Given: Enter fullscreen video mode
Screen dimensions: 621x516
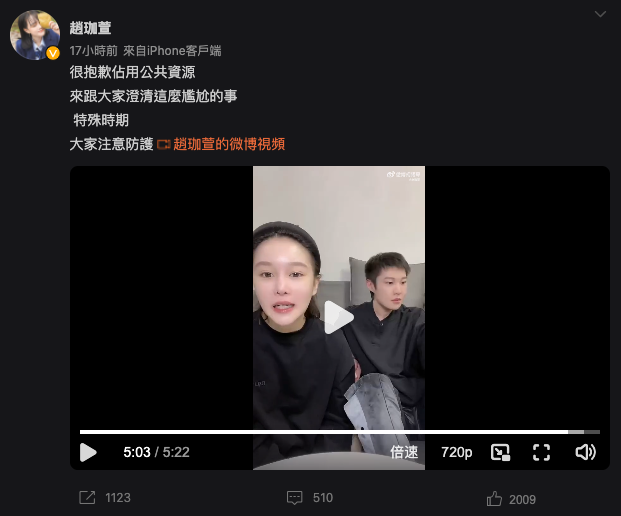Looking at the screenshot, I should pos(542,452).
